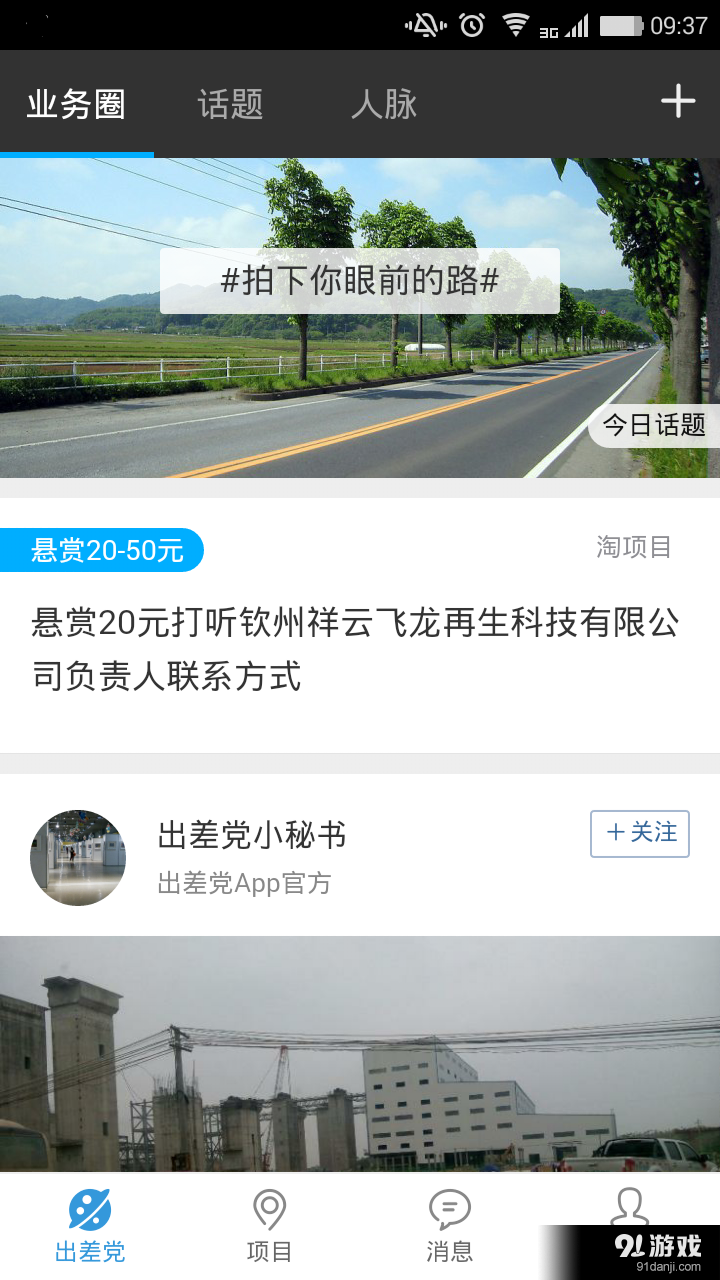Screen dimensions: 720x1280
Task: Open the 出差党App官方 subtitle link
Action: [248, 883]
